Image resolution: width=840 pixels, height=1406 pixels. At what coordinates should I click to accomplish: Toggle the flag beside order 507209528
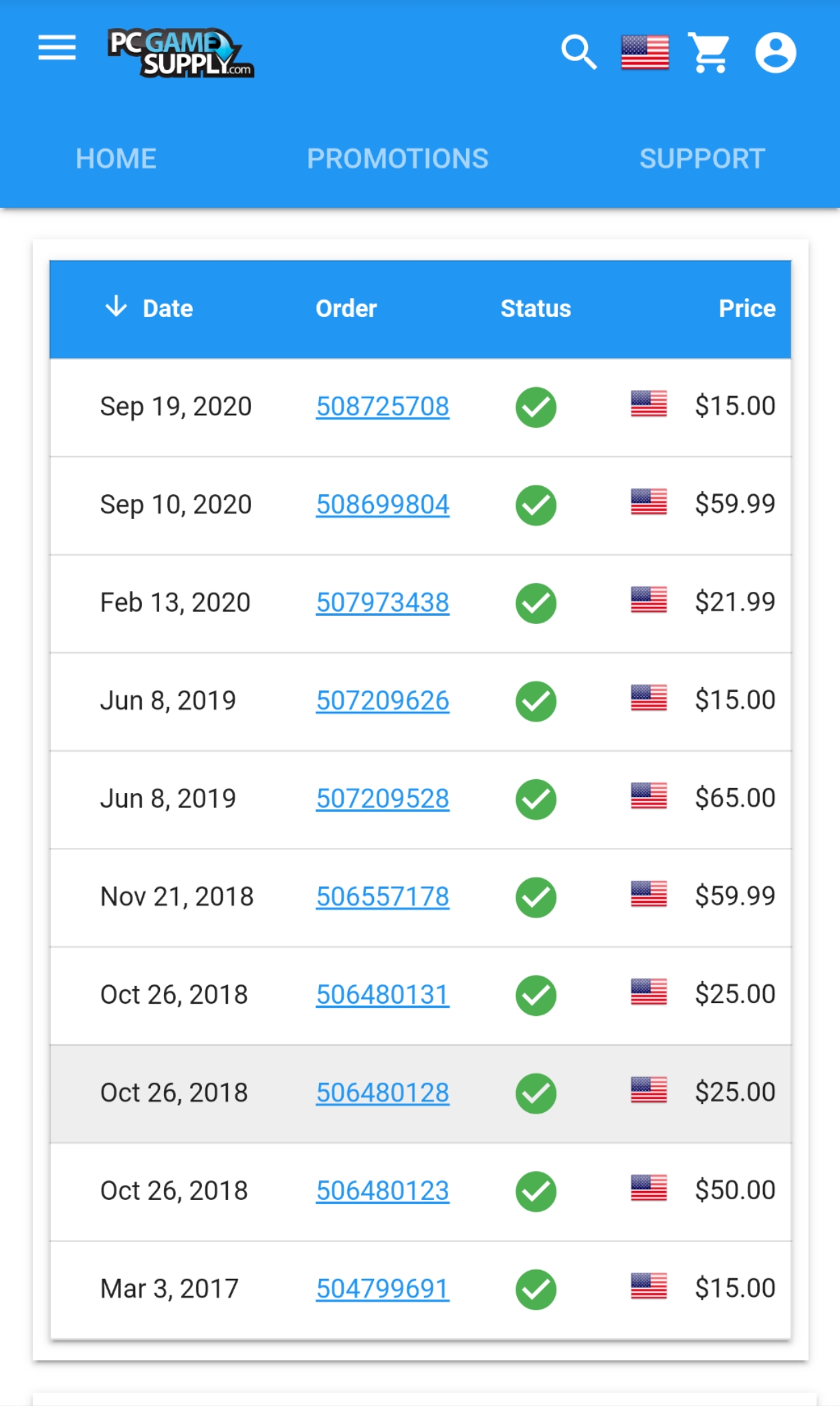coord(647,798)
